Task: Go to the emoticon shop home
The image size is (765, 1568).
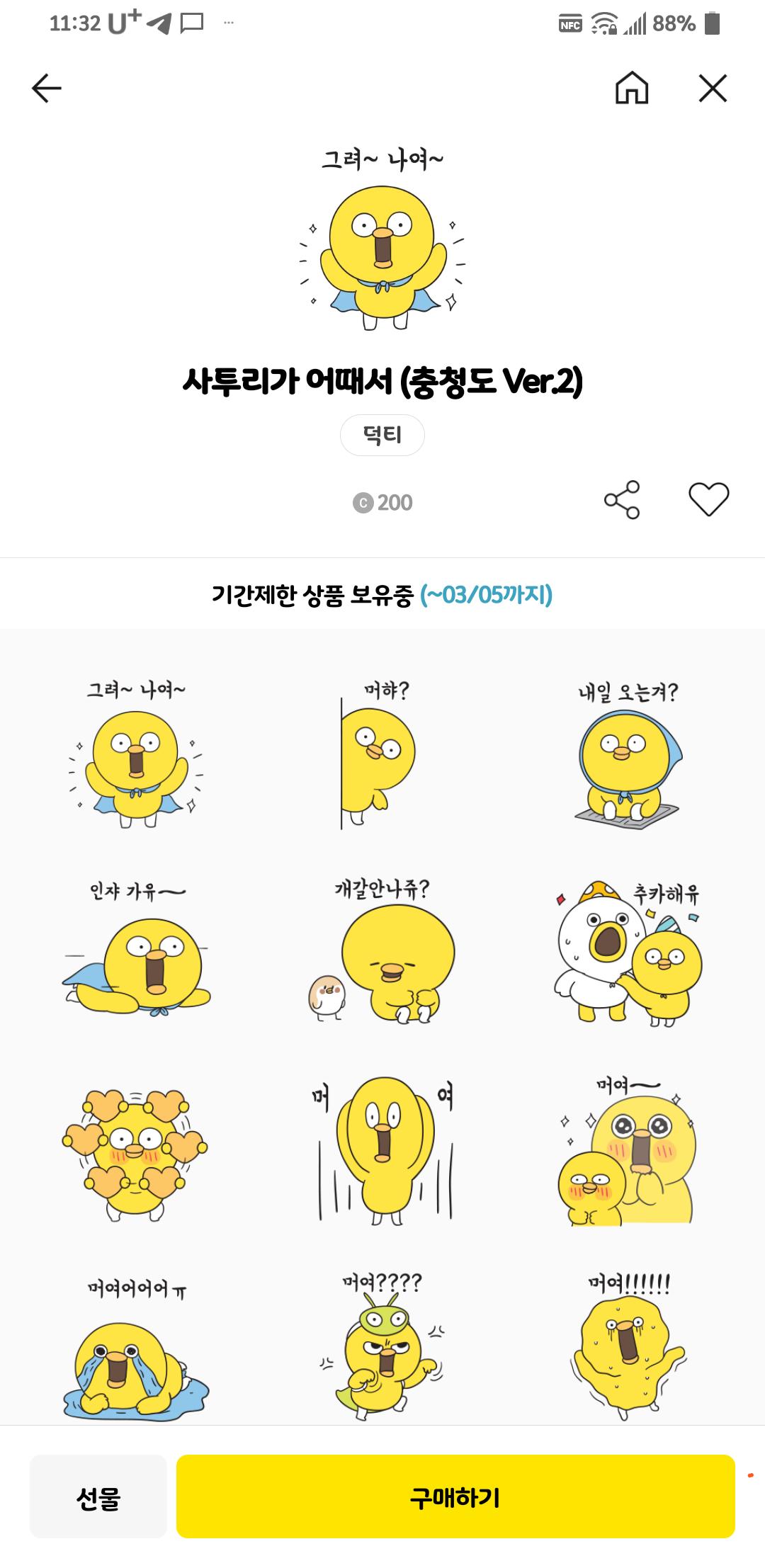Action: click(631, 89)
